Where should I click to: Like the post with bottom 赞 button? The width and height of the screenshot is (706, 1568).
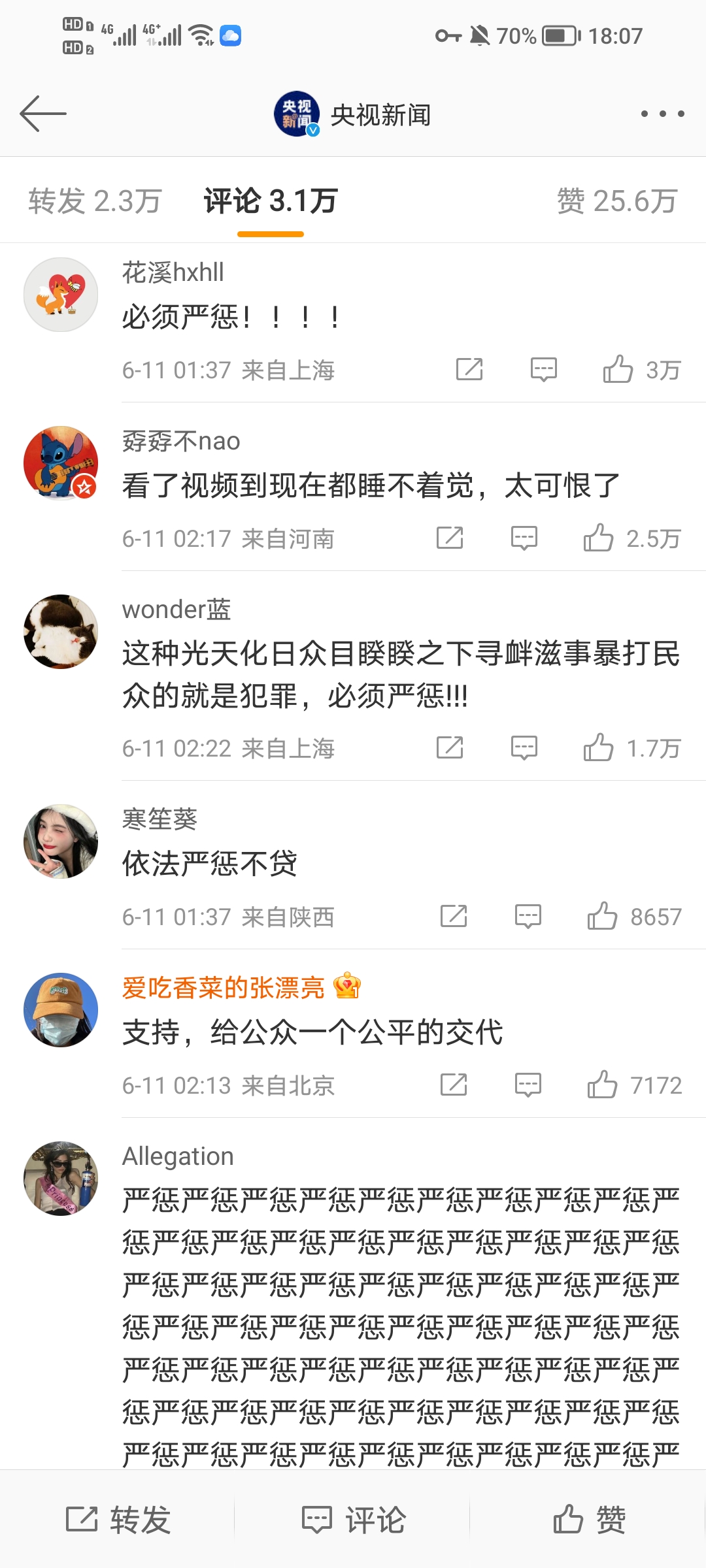588,1519
